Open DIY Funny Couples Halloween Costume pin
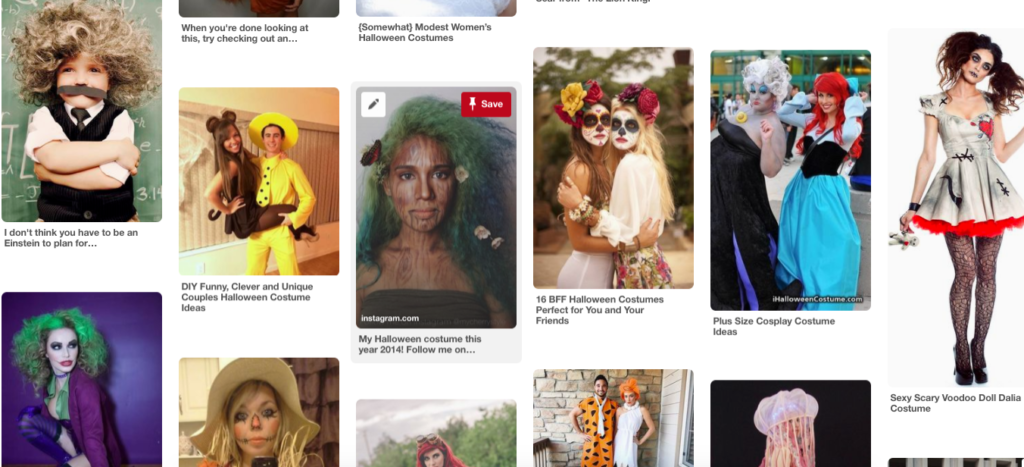The height and width of the screenshot is (467, 1024). 259,180
